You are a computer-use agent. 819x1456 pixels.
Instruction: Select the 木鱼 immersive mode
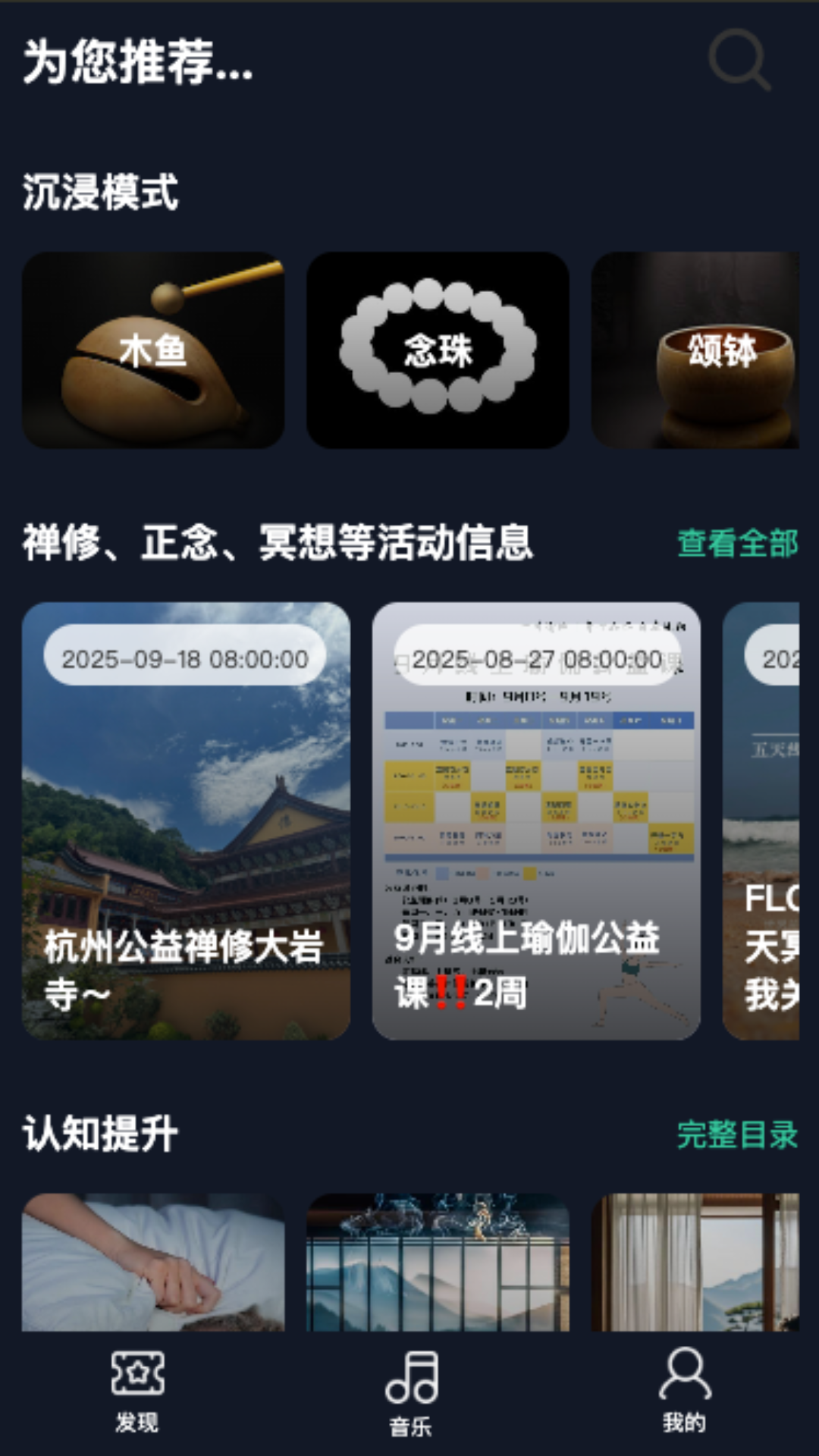pos(153,350)
